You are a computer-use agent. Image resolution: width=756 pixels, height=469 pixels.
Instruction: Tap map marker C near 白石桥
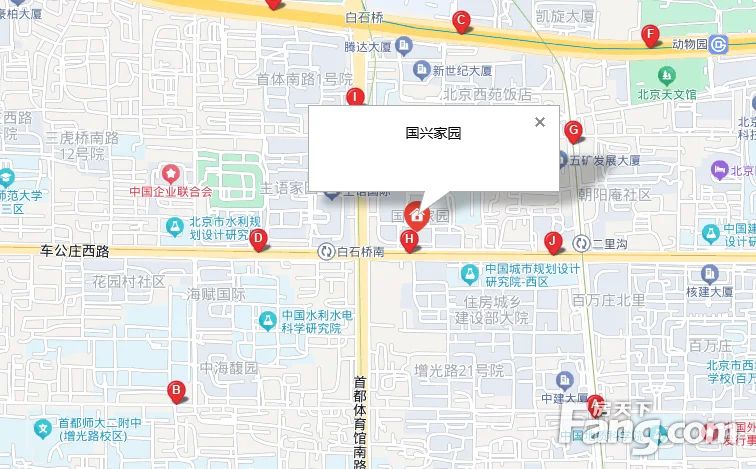point(461,20)
